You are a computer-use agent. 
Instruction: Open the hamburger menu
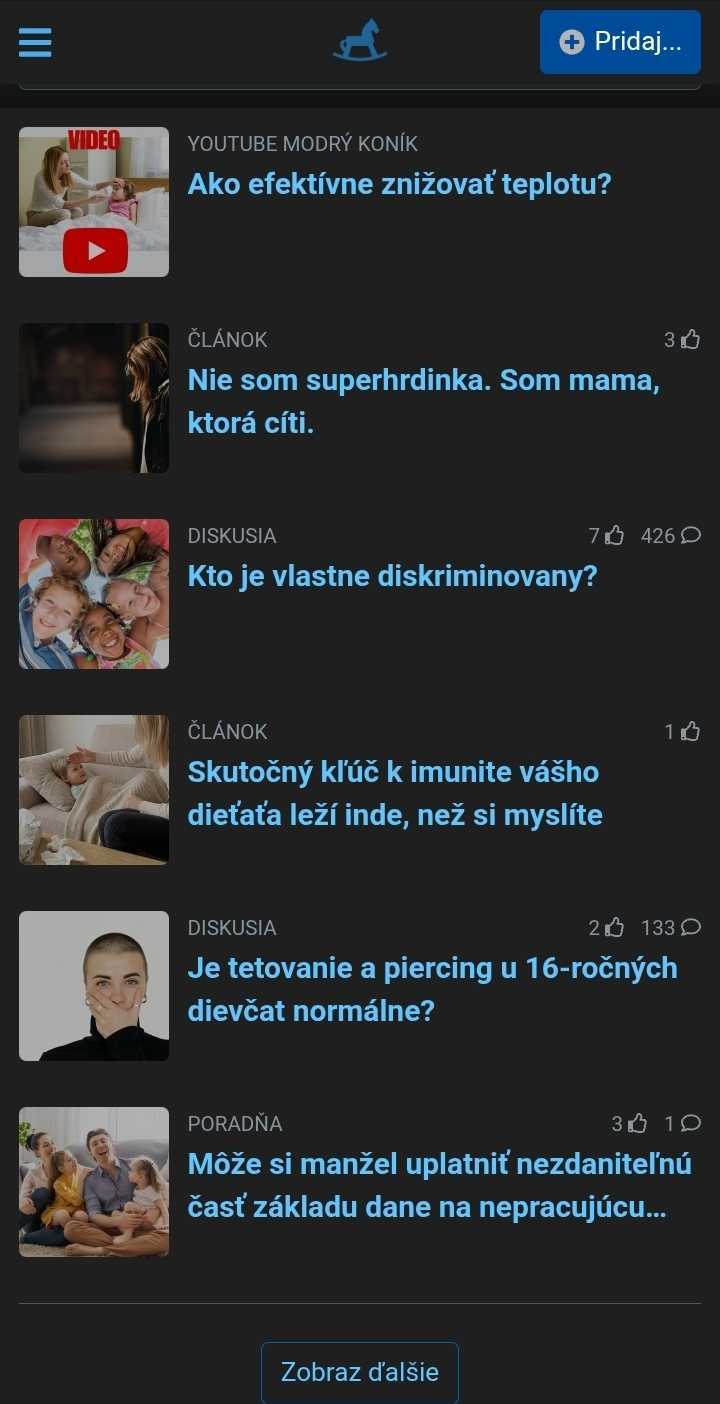pyautogui.click(x=35, y=42)
